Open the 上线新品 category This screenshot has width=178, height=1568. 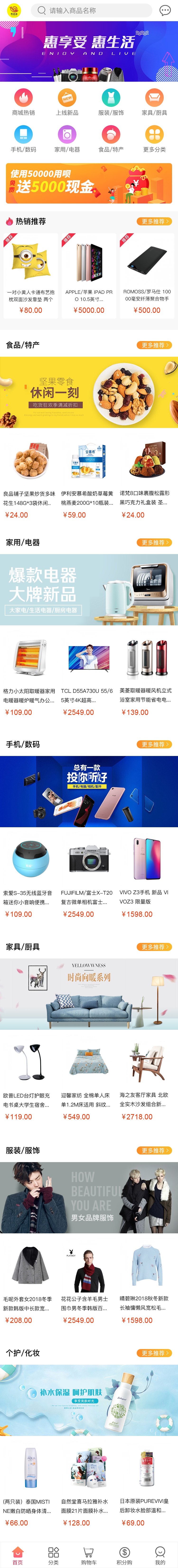(67, 102)
